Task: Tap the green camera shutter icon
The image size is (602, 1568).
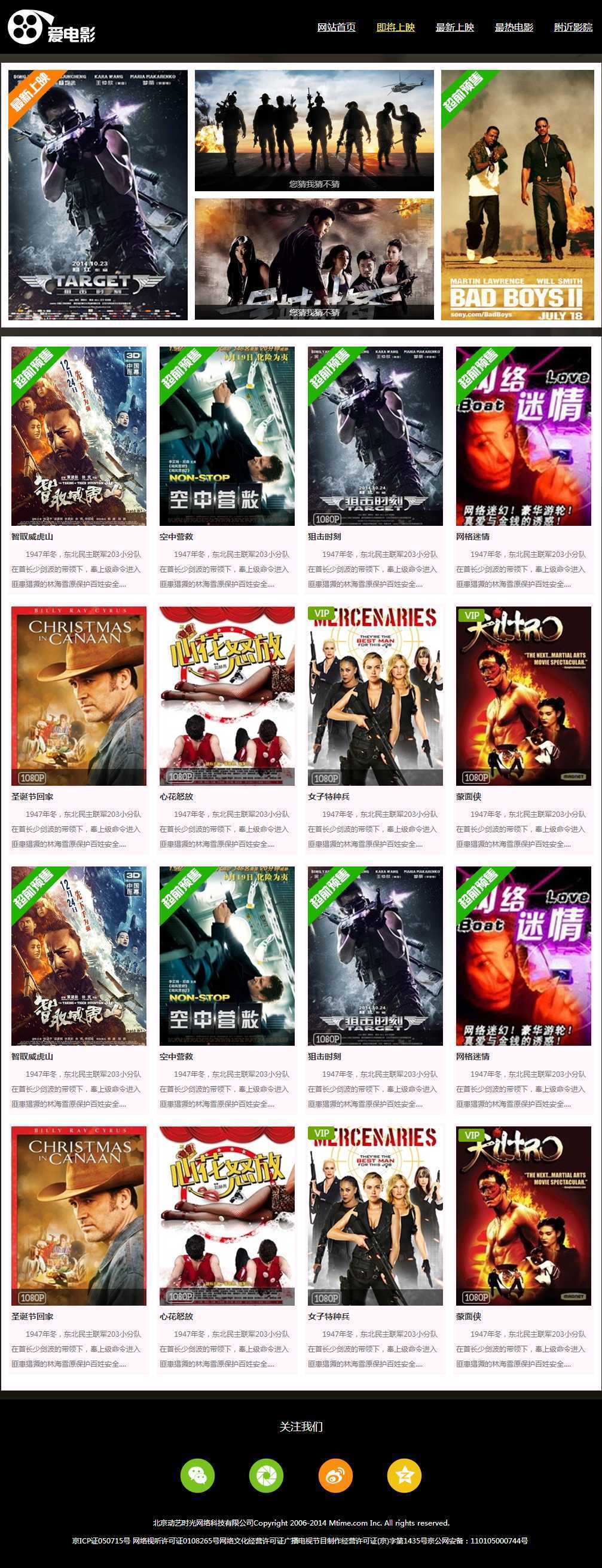Action: [x=266, y=1475]
